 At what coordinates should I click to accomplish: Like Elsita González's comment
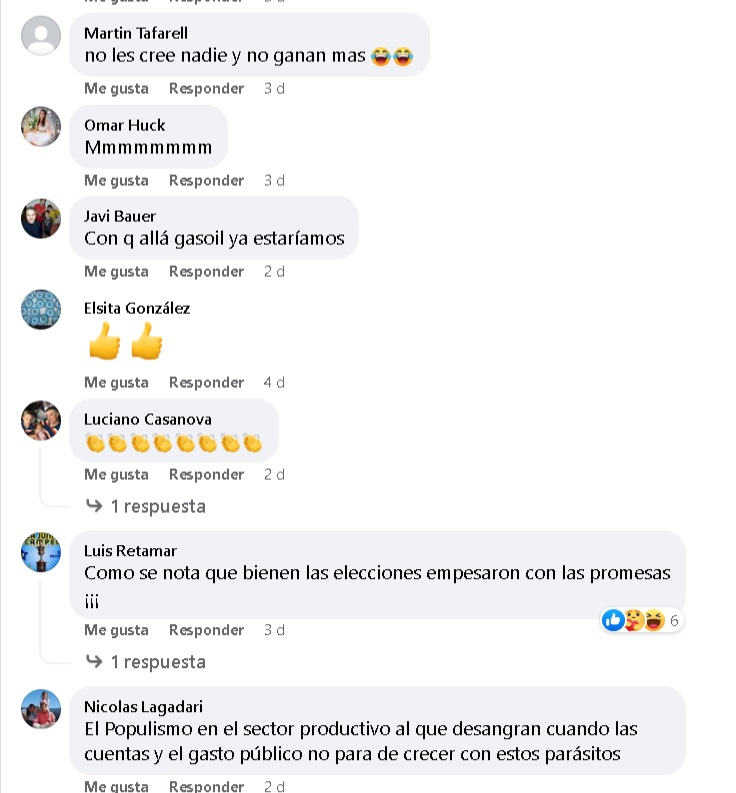tap(116, 383)
